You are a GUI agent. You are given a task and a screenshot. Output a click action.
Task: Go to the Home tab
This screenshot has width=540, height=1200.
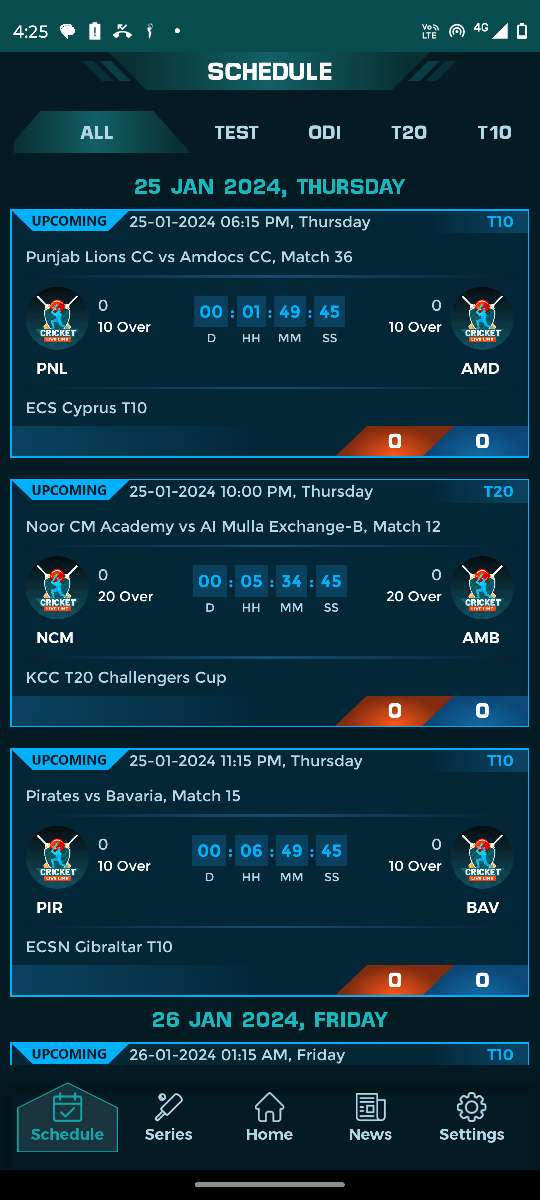pyautogui.click(x=269, y=1117)
